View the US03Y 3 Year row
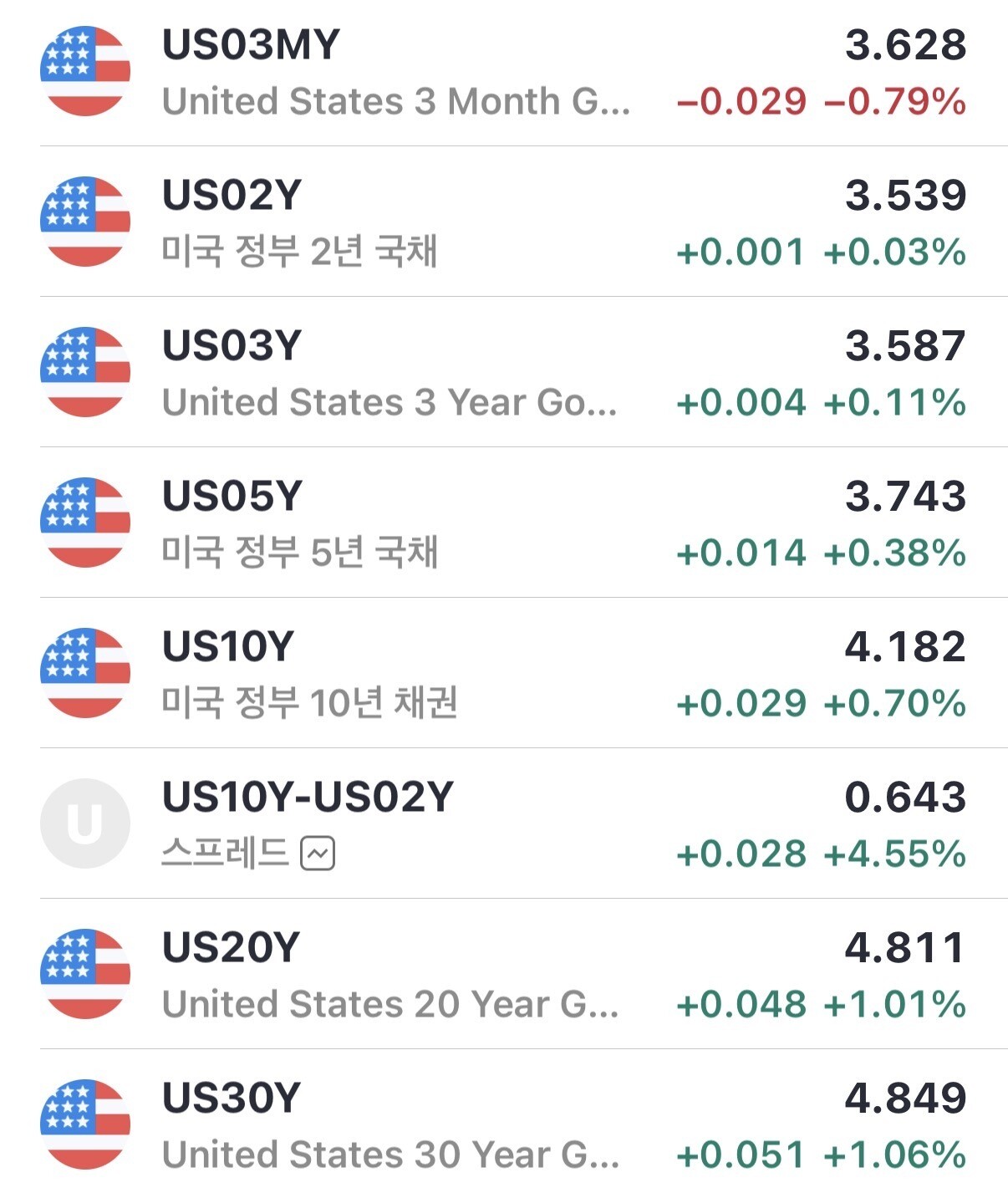 point(501,373)
